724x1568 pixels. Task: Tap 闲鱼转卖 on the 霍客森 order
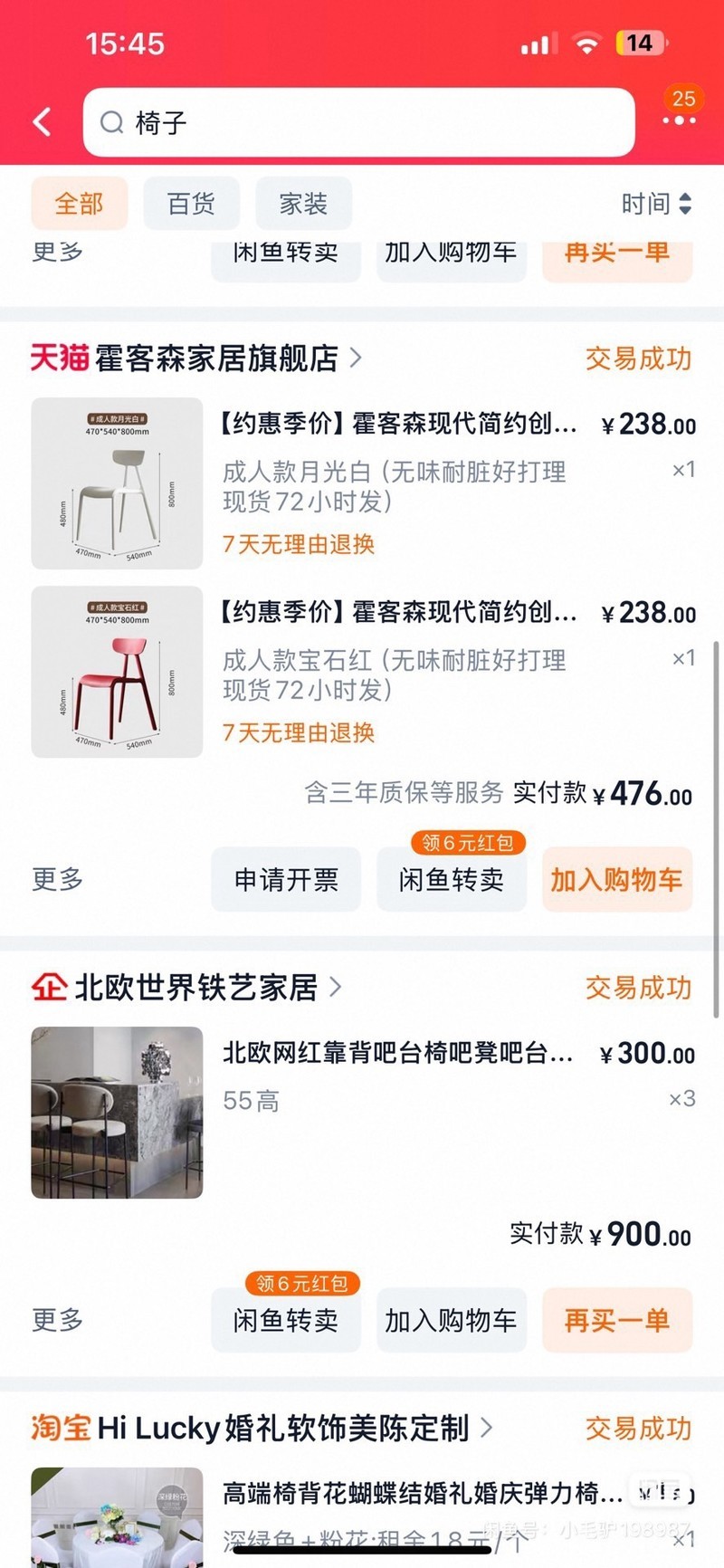(x=451, y=879)
